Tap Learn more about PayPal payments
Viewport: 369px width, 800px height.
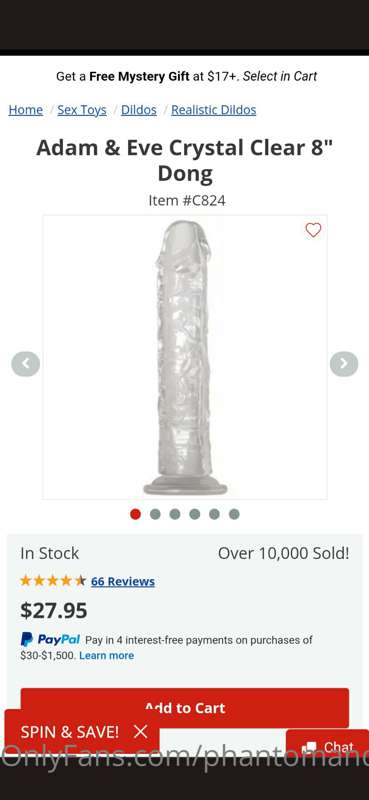(x=107, y=655)
